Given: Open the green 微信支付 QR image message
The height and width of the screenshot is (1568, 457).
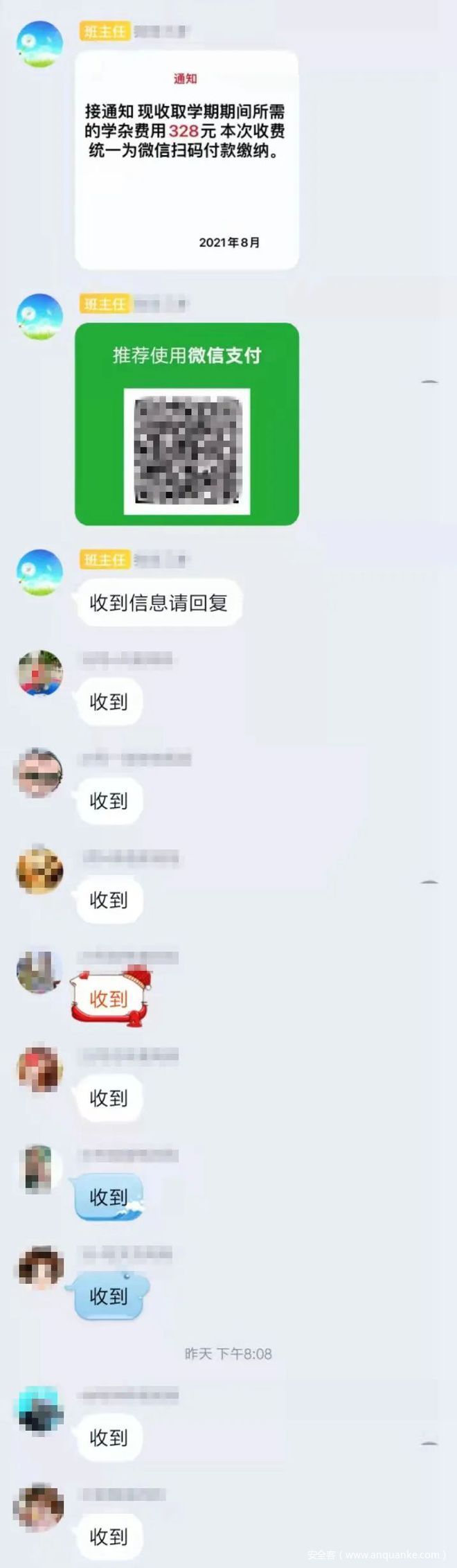Looking at the screenshot, I should pos(186,424).
